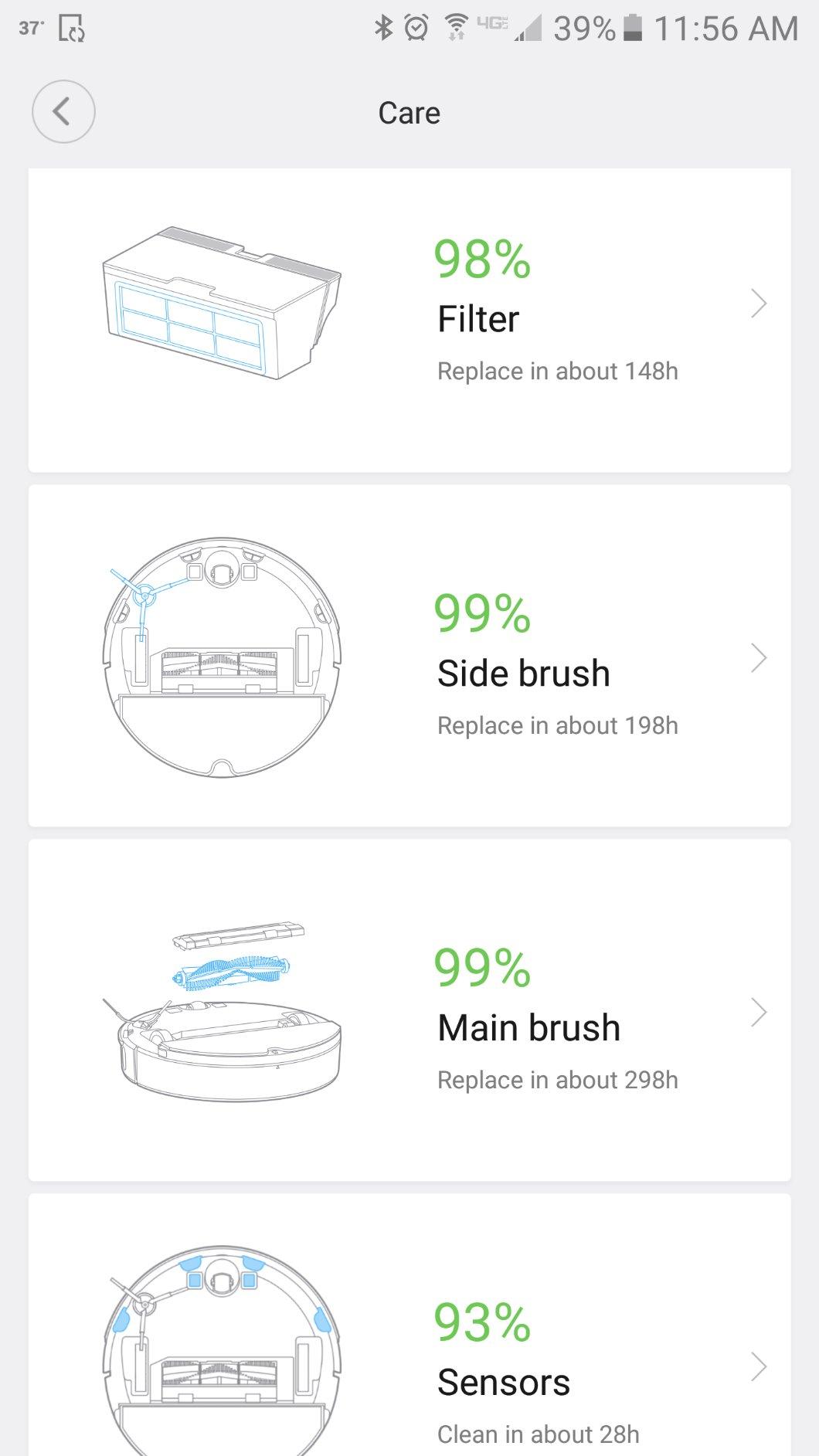The image size is (819, 1456).
Task: Tap the Wi-Fi signal icon
Action: pos(454,28)
